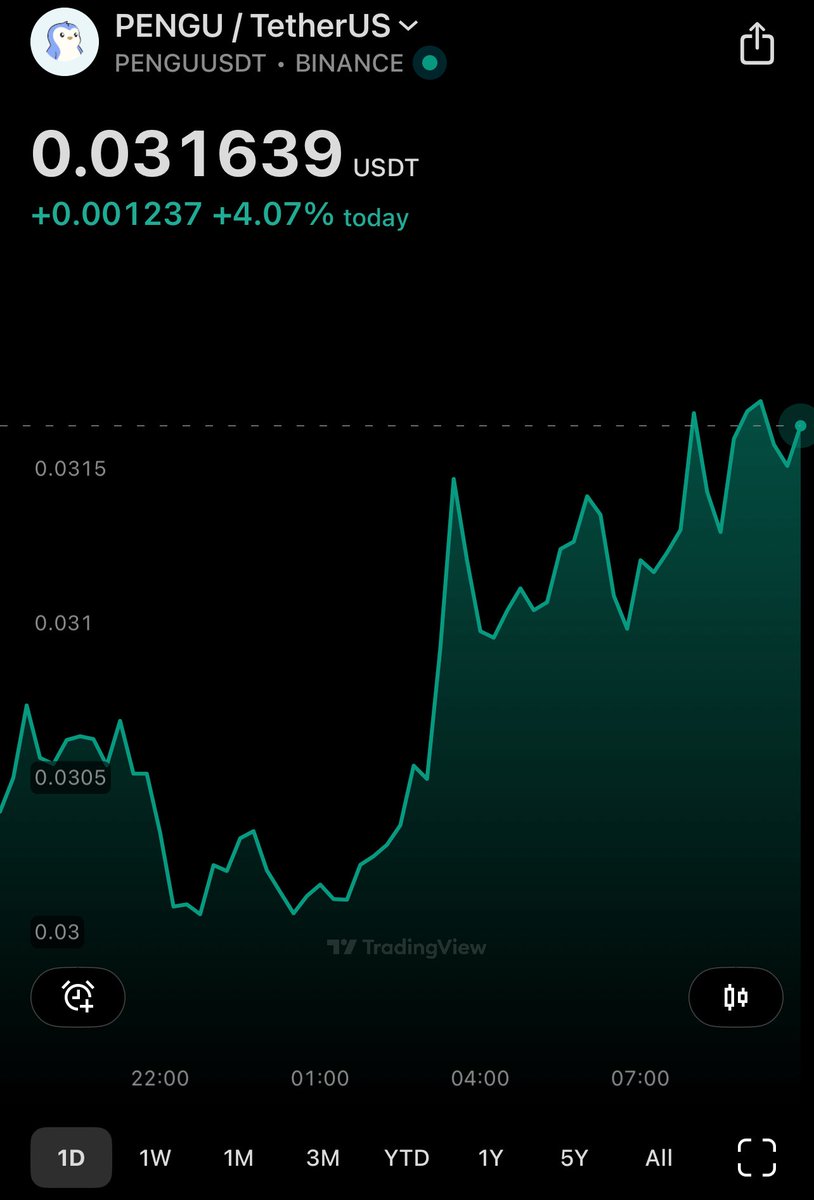Screen dimensions: 814x1200
Task: Show All price history
Action: (659, 1158)
